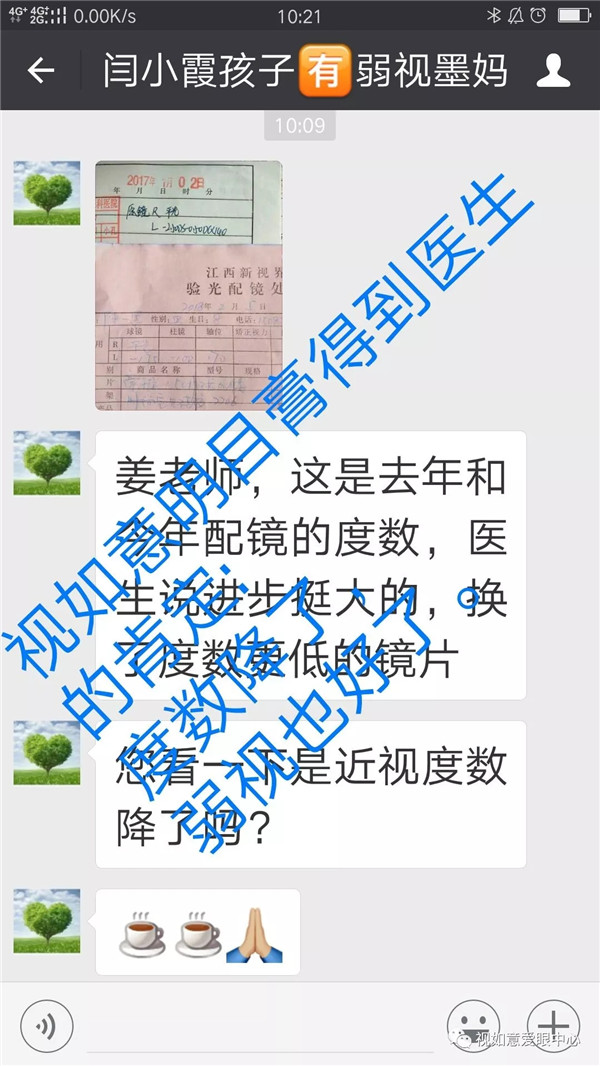Switch to voice message input

(x=46, y=1026)
